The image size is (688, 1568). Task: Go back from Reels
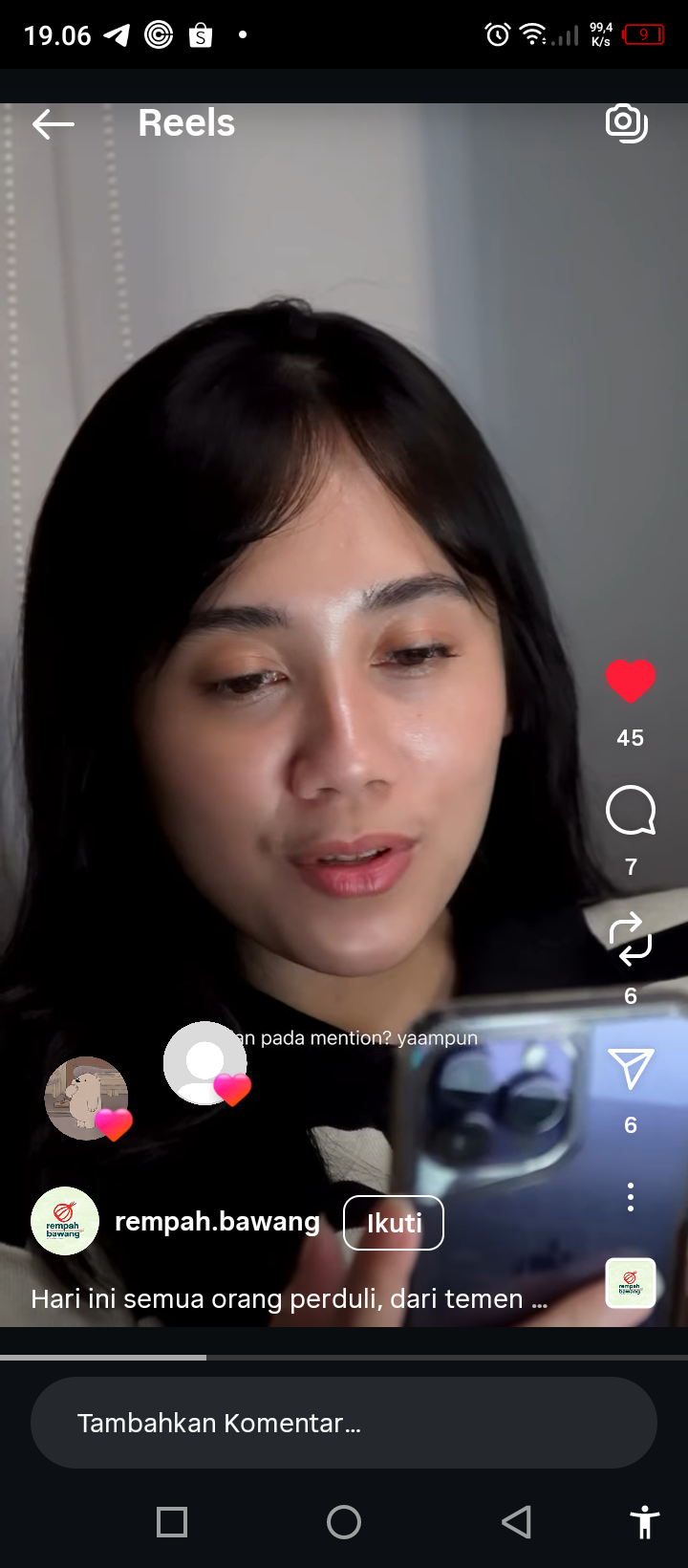(x=53, y=123)
